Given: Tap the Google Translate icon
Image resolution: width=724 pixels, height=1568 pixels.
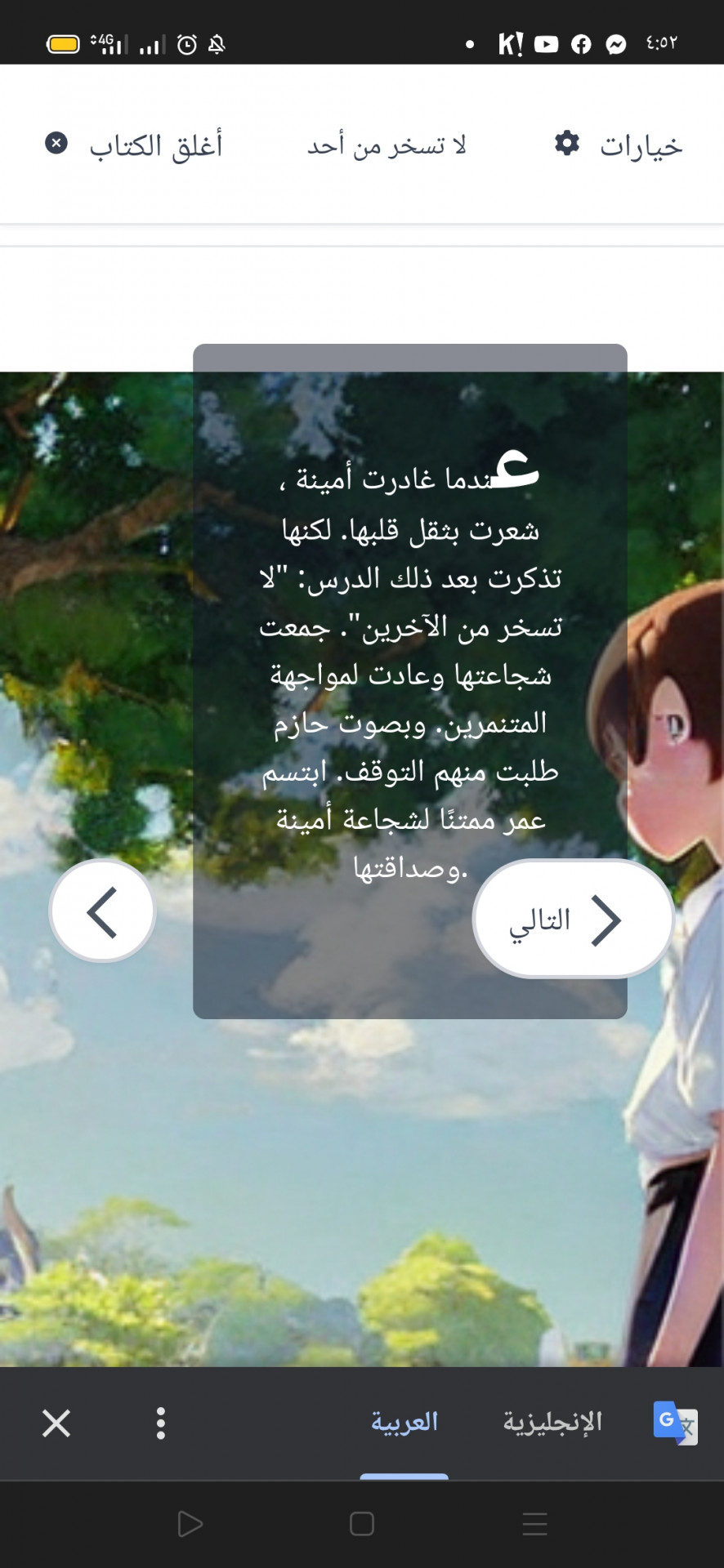Looking at the screenshot, I should [x=674, y=1423].
